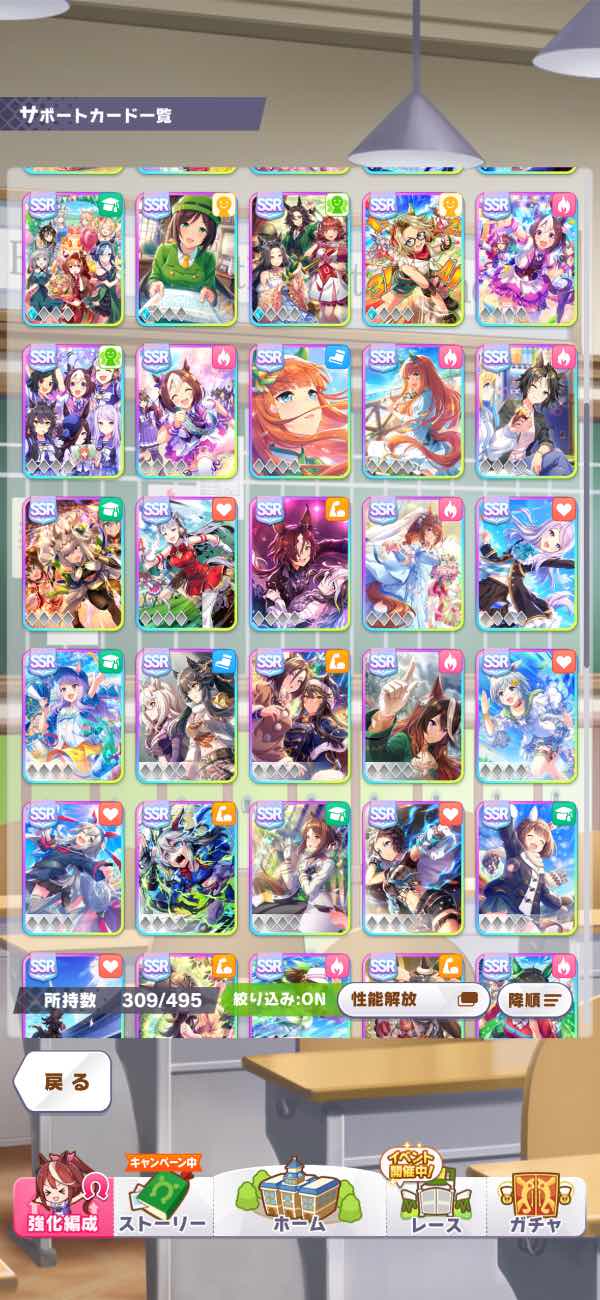Open the green-uniform girl SSR card
600x1300 pixels.
[x=185, y=259]
